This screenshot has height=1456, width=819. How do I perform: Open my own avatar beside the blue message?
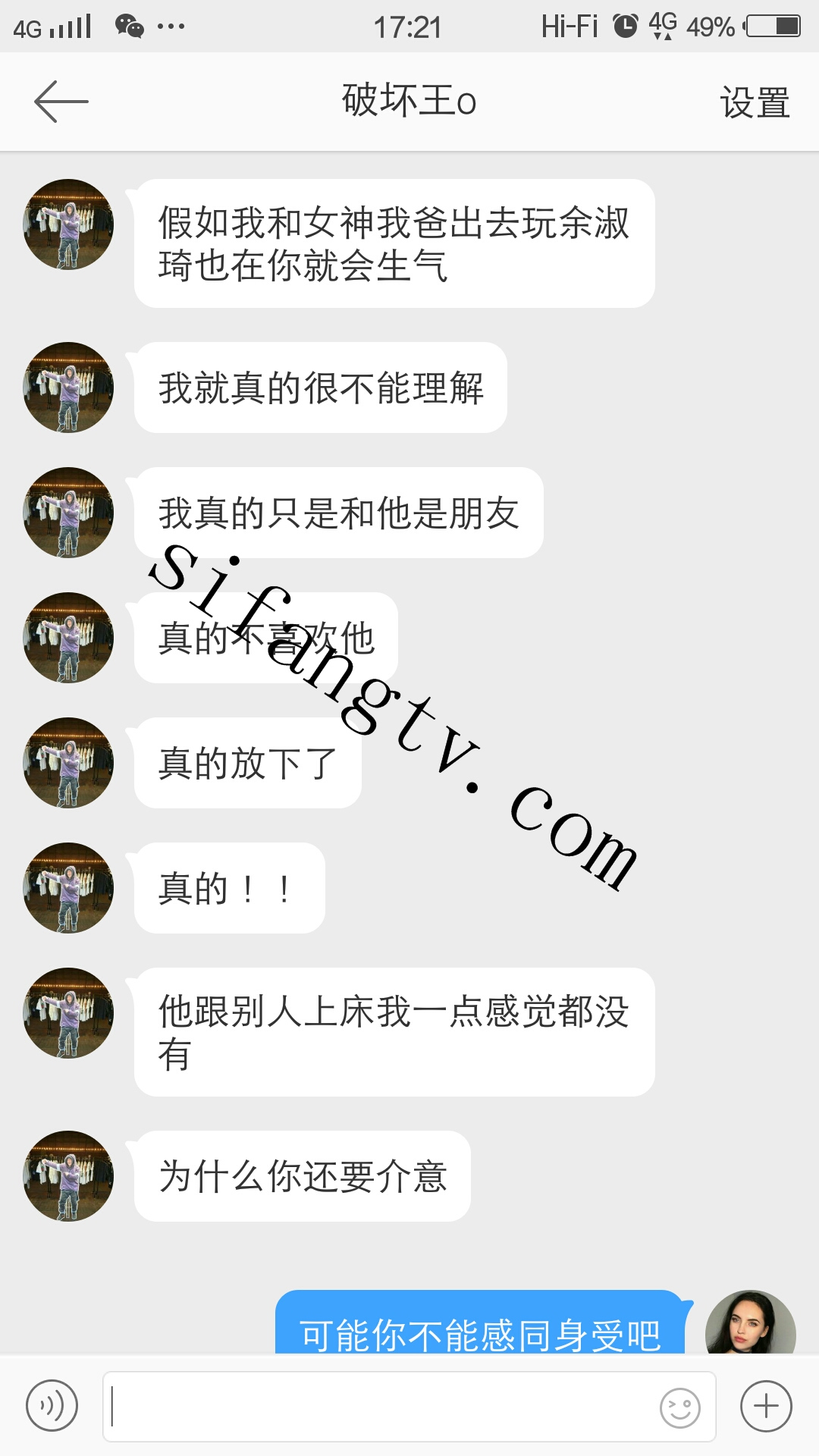(749, 1324)
